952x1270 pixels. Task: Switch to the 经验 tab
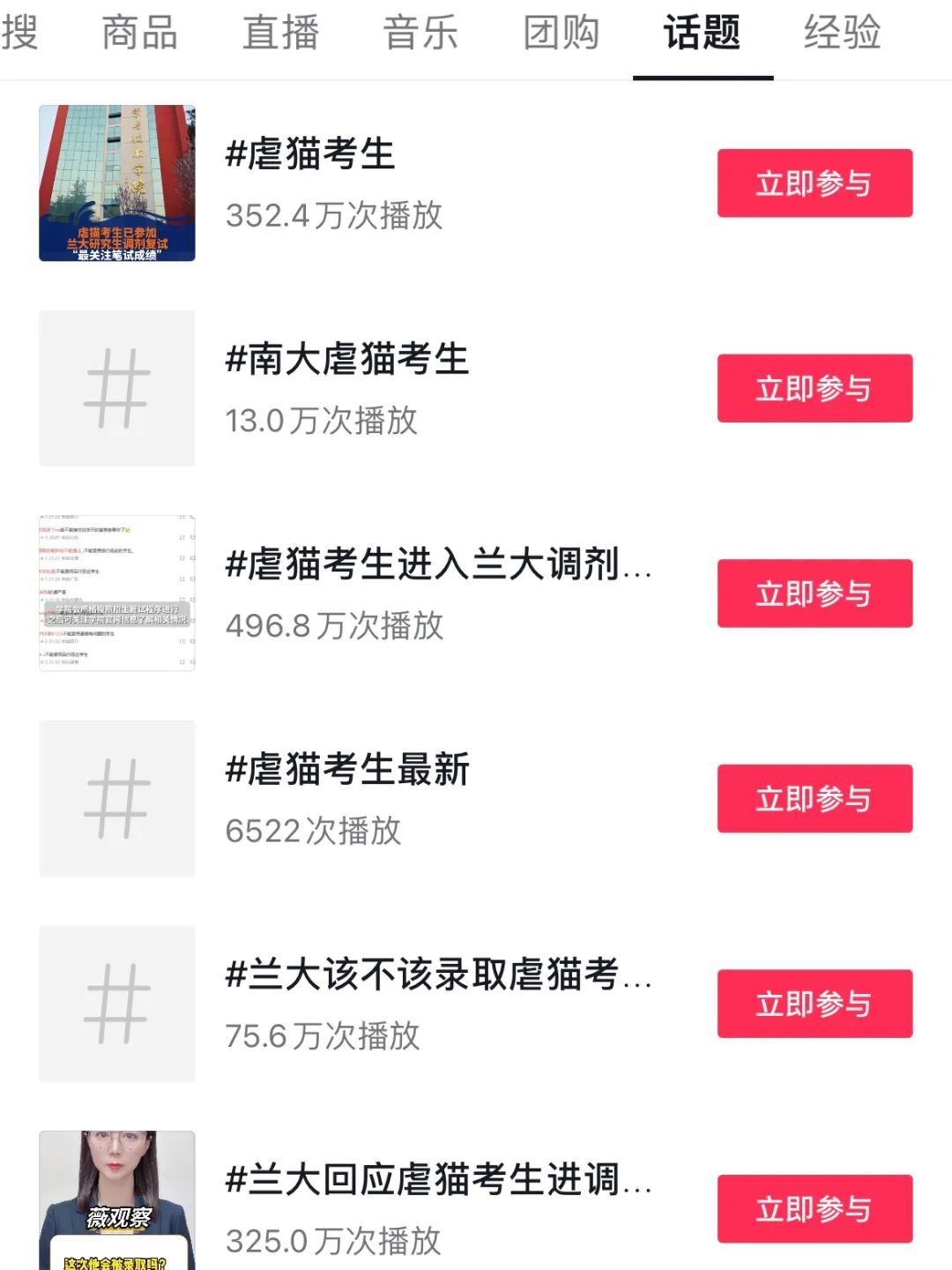(x=842, y=34)
